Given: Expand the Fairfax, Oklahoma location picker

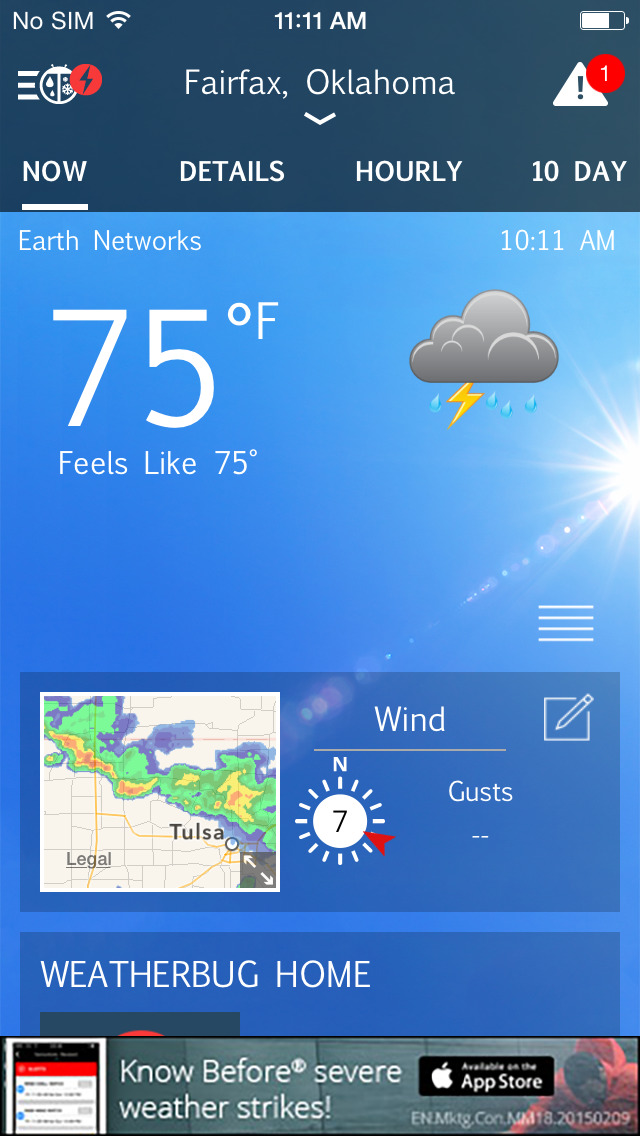Looking at the screenshot, I should pos(319,95).
